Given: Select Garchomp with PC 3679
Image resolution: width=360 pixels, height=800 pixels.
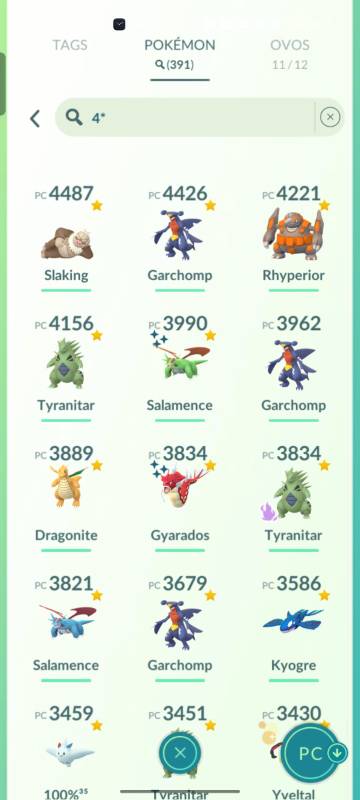Looking at the screenshot, I should tap(179, 628).
